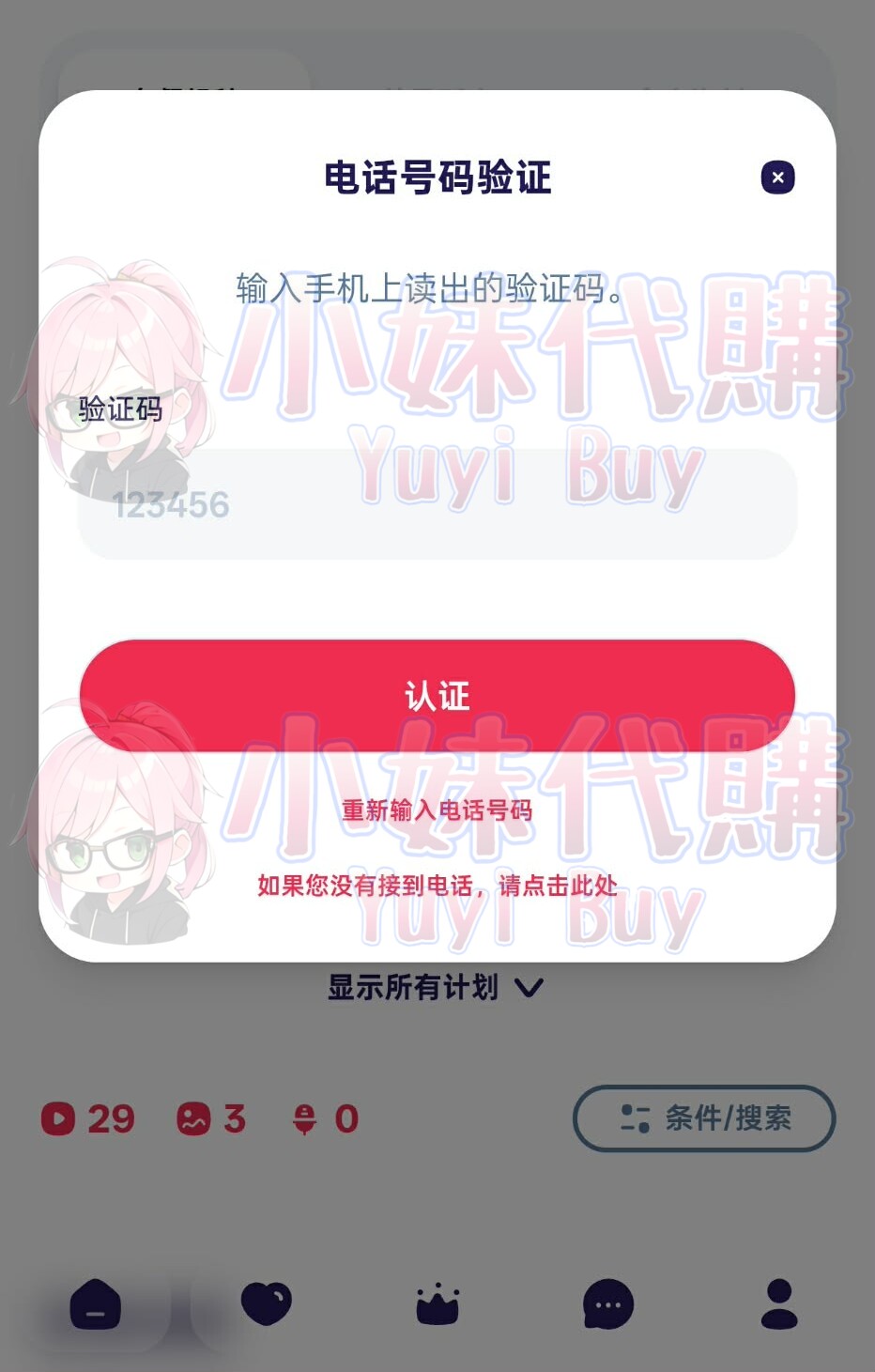Tap the heart favorites icon
This screenshot has width=875, height=1372.
click(x=266, y=1303)
